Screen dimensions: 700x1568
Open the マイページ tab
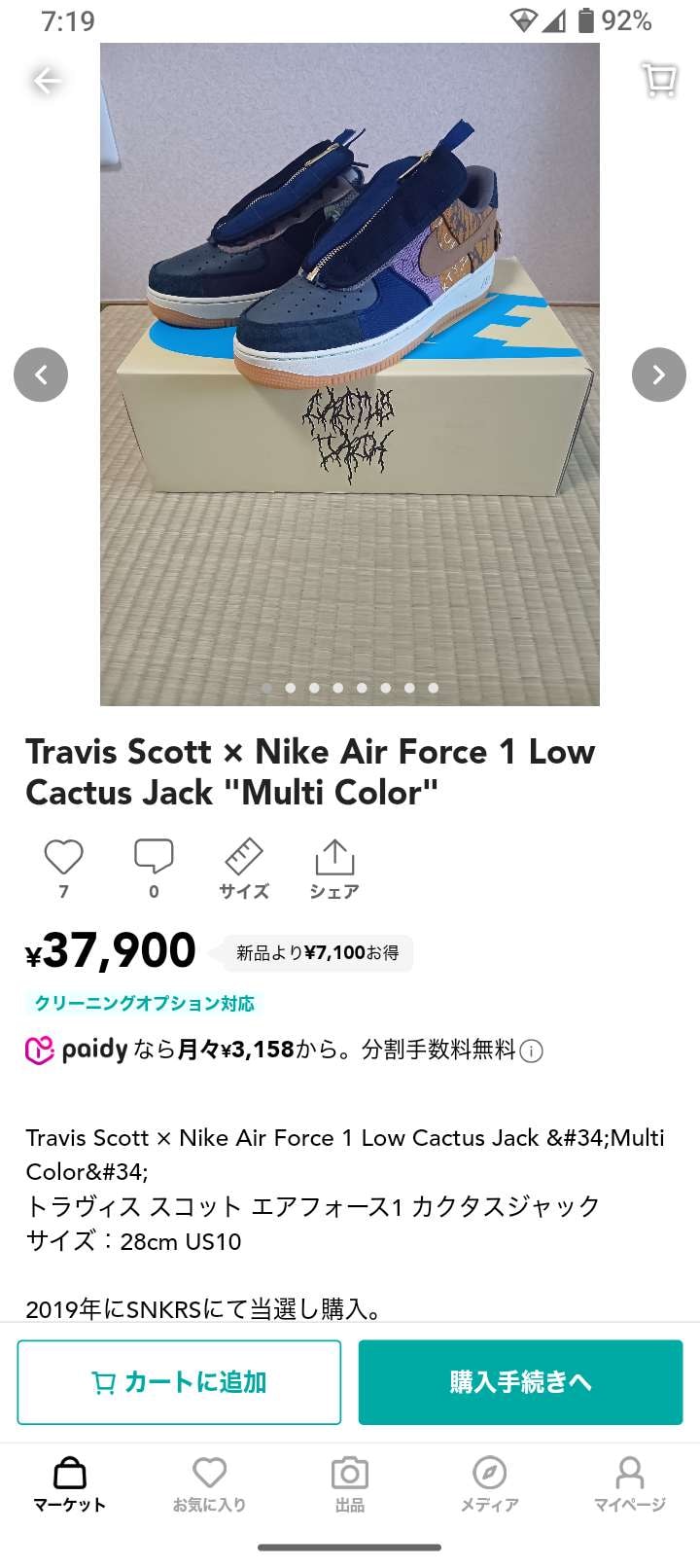[629, 1484]
